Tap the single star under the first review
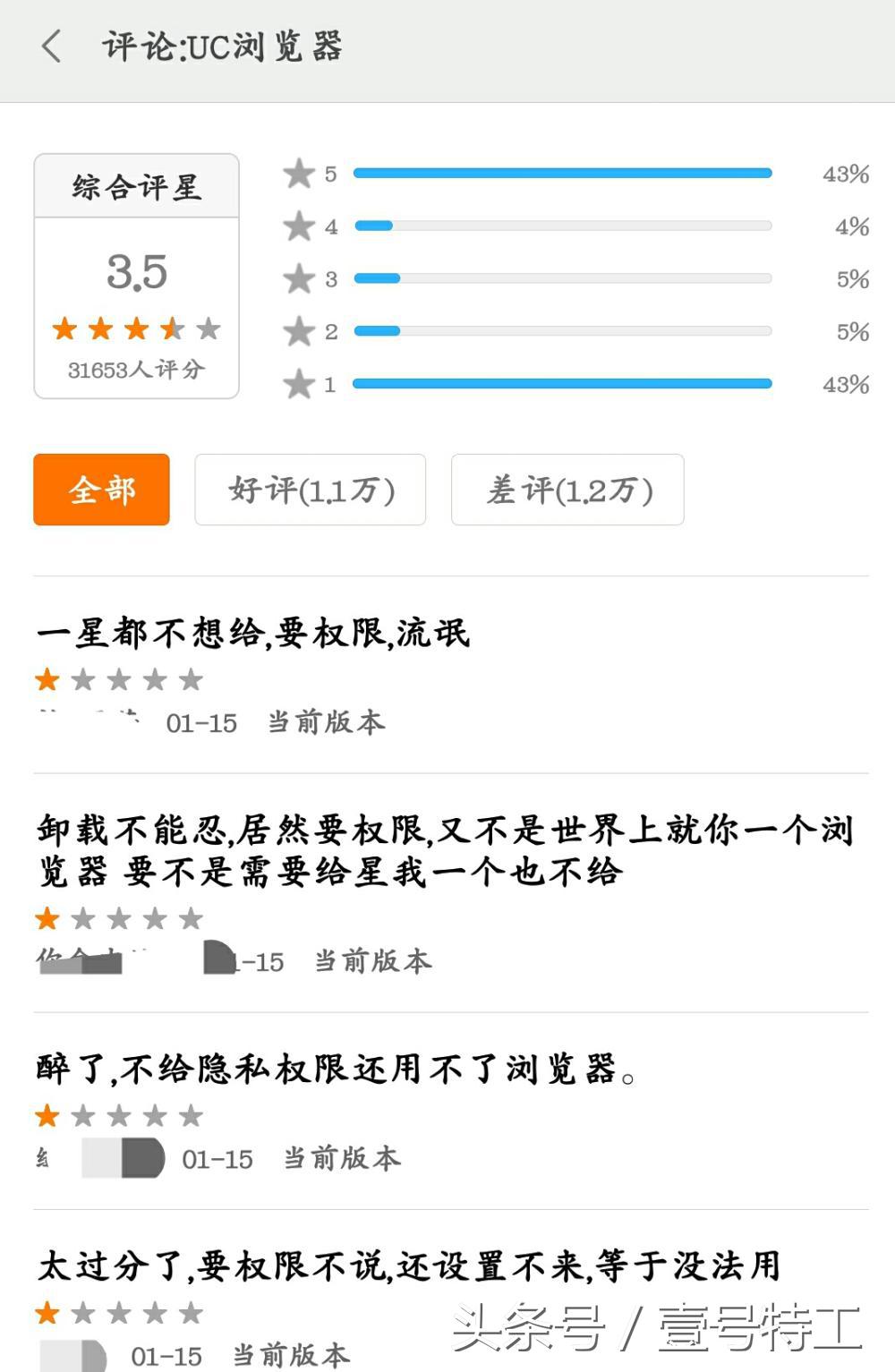 pos(47,680)
